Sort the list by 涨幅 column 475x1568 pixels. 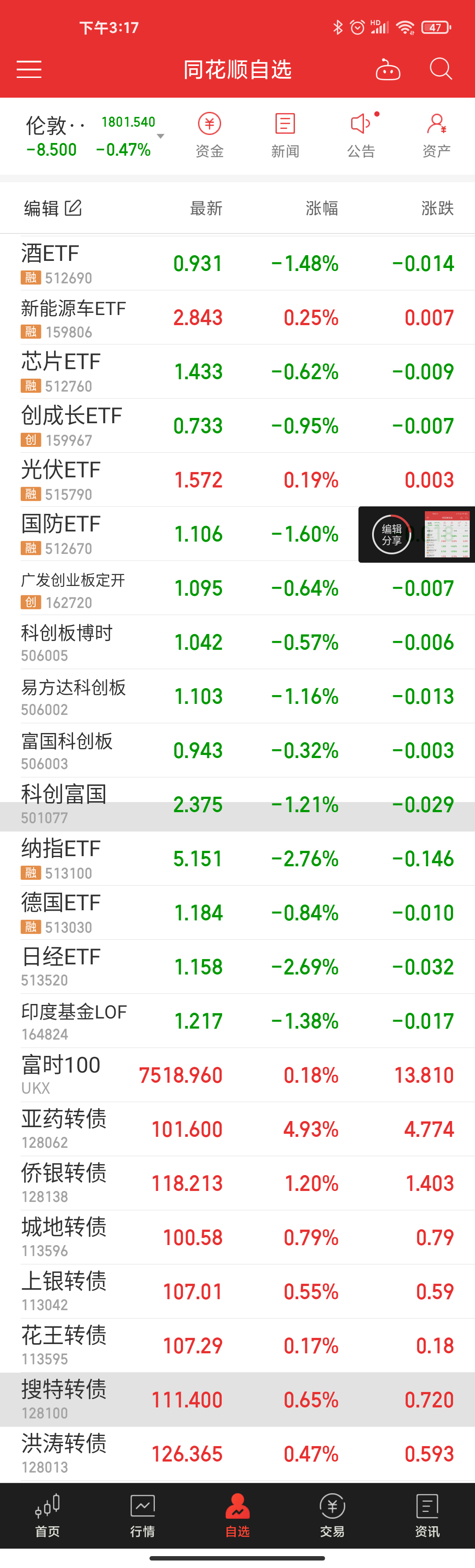pyautogui.click(x=321, y=208)
